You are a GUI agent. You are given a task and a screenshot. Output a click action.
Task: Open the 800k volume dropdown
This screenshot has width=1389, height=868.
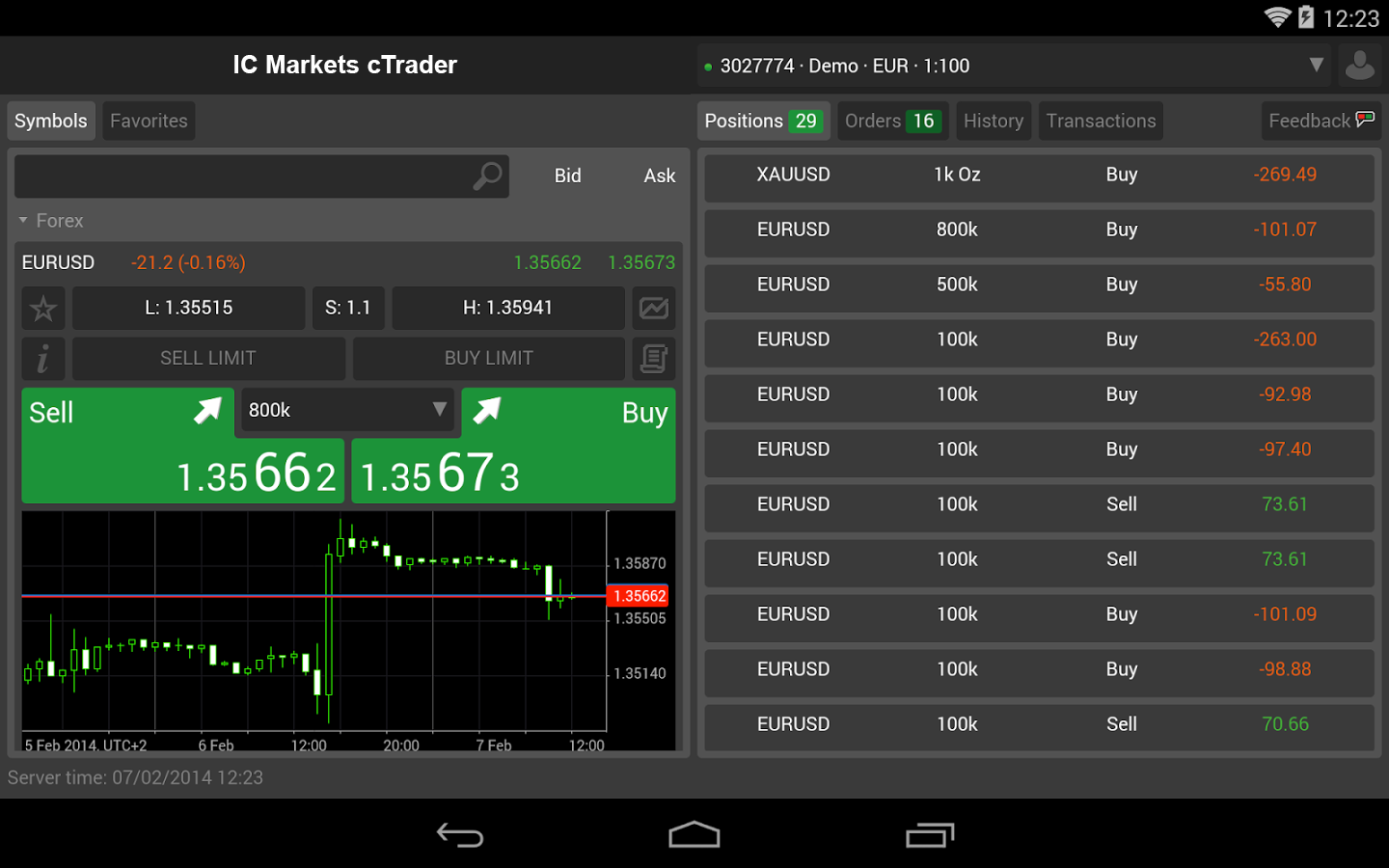pyautogui.click(x=346, y=411)
